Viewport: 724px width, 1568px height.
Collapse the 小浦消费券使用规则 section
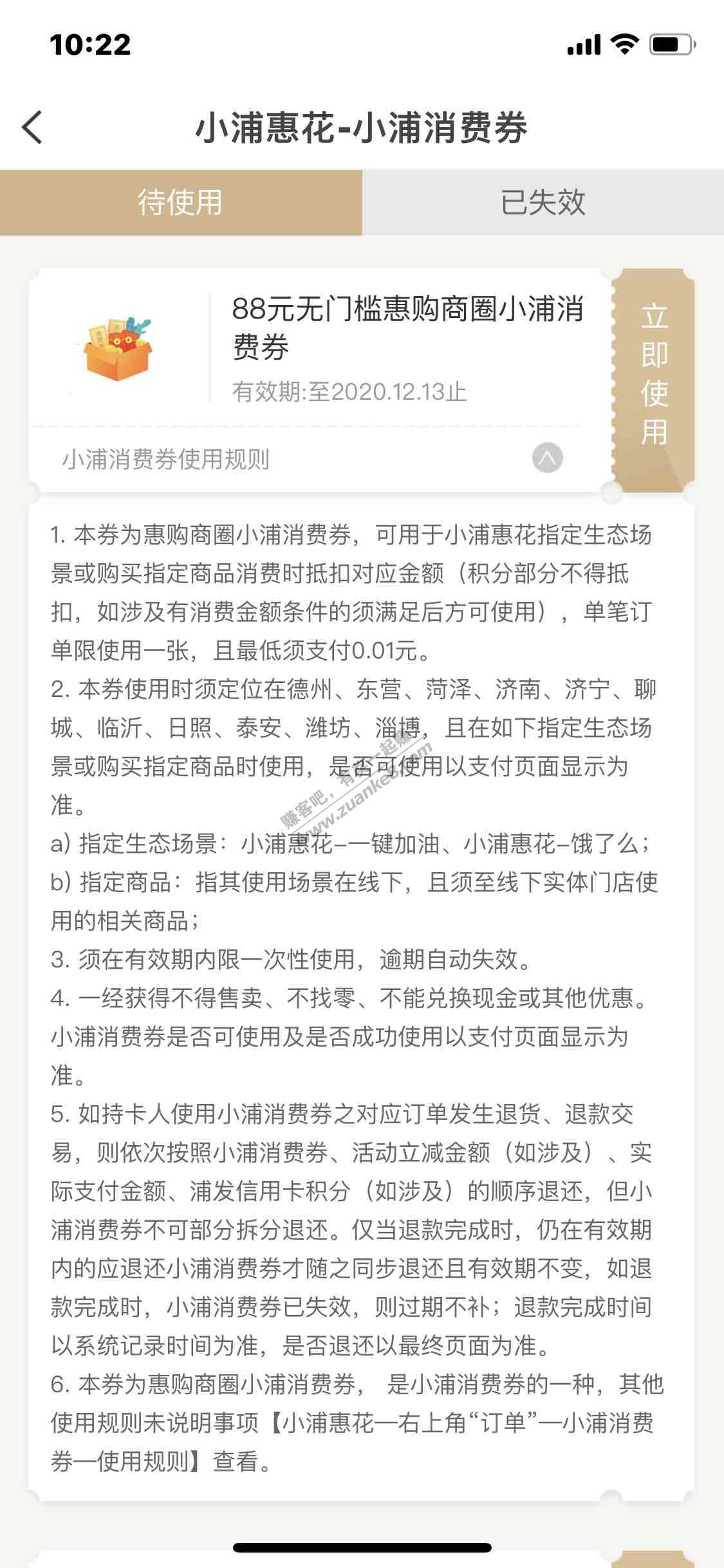point(547,458)
